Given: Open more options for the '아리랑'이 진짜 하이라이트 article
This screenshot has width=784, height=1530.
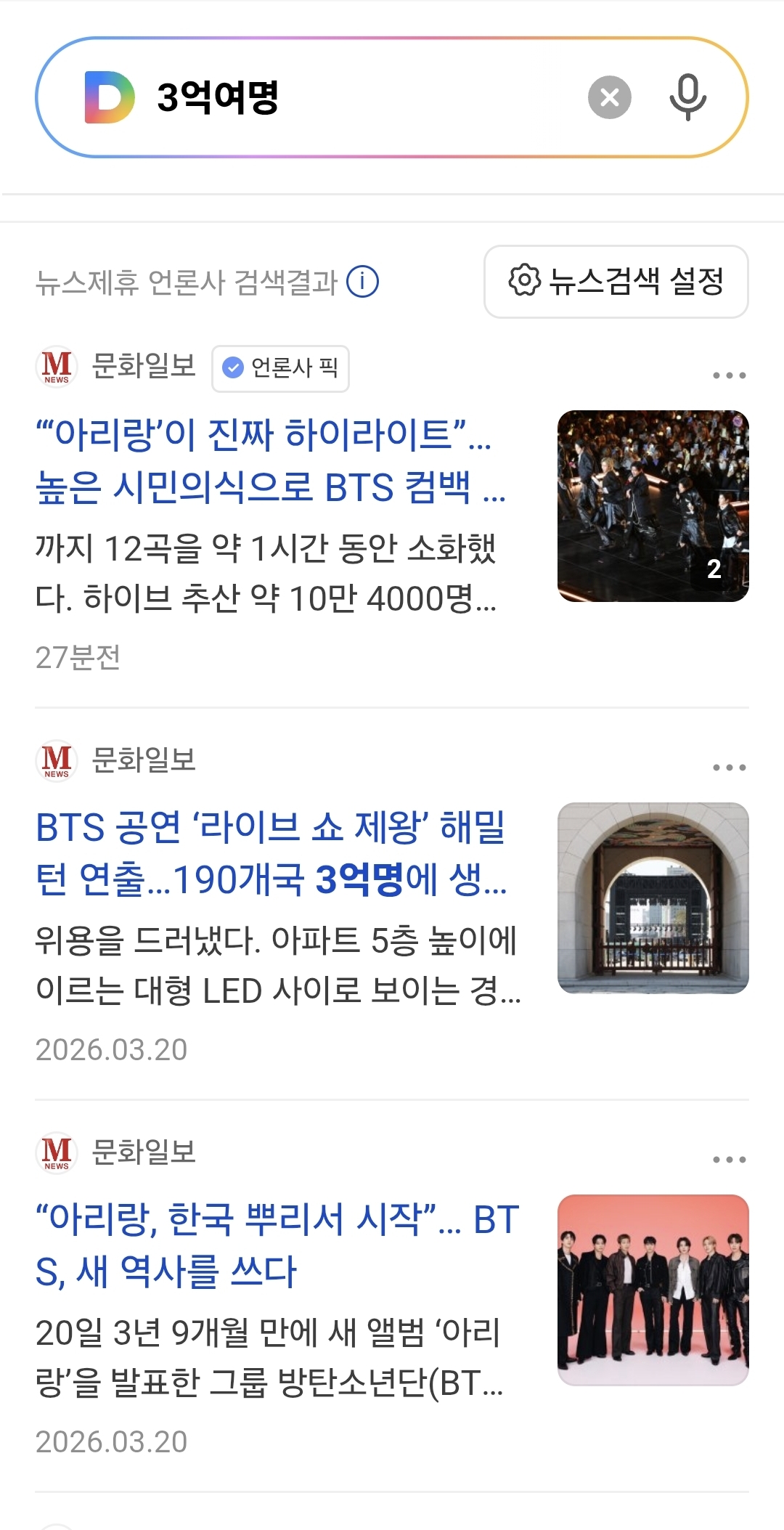Looking at the screenshot, I should (x=729, y=375).
